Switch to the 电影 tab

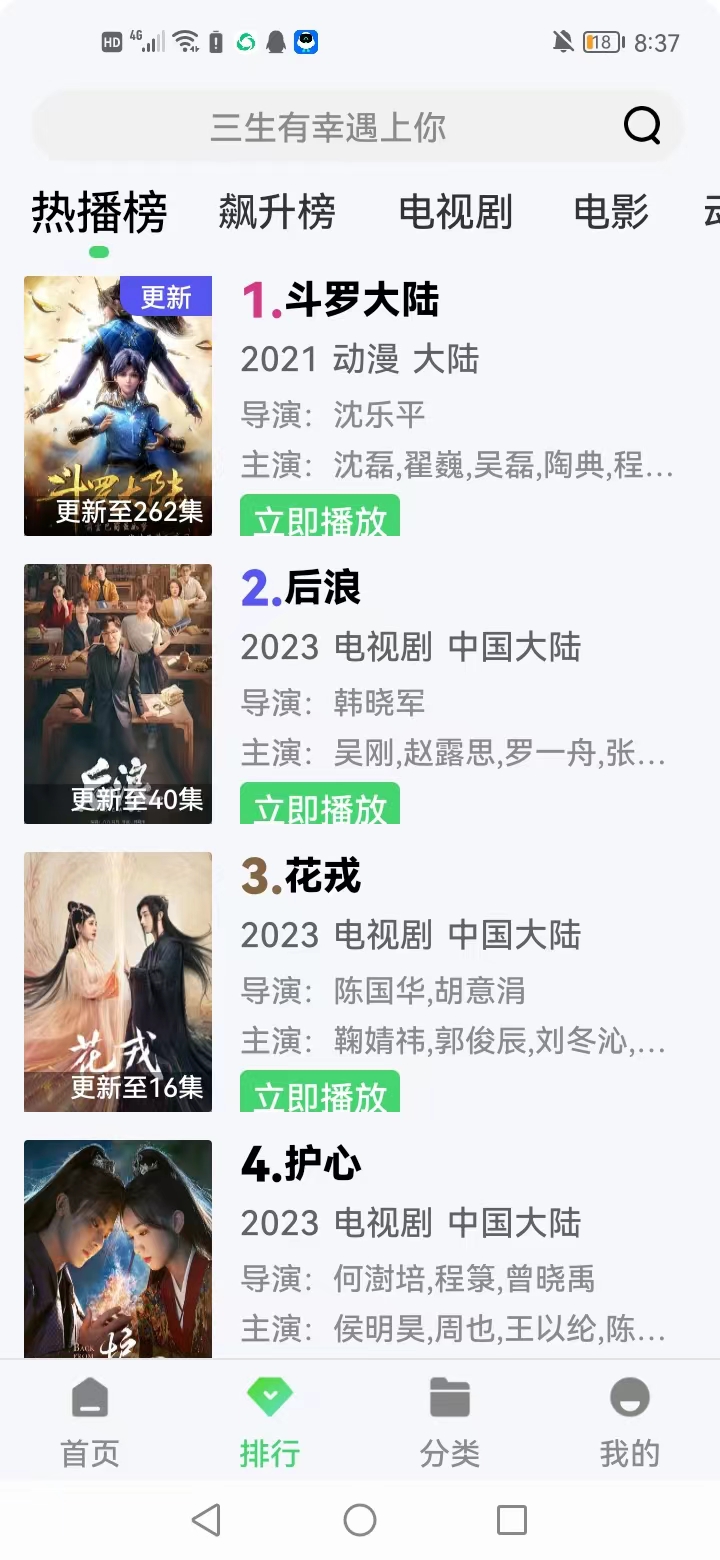tap(611, 212)
